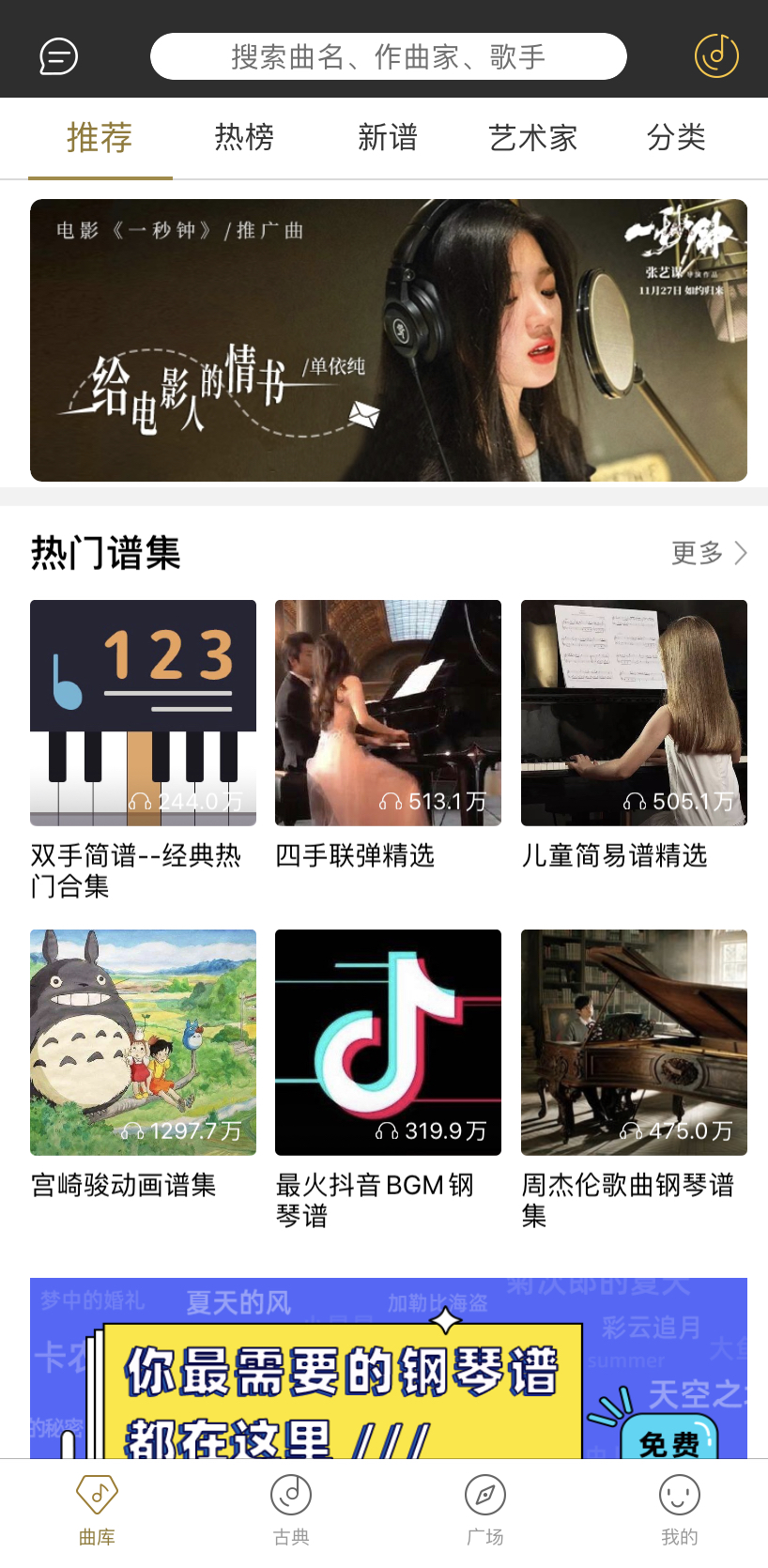Go to the 广场 bottom tab

point(485,1509)
